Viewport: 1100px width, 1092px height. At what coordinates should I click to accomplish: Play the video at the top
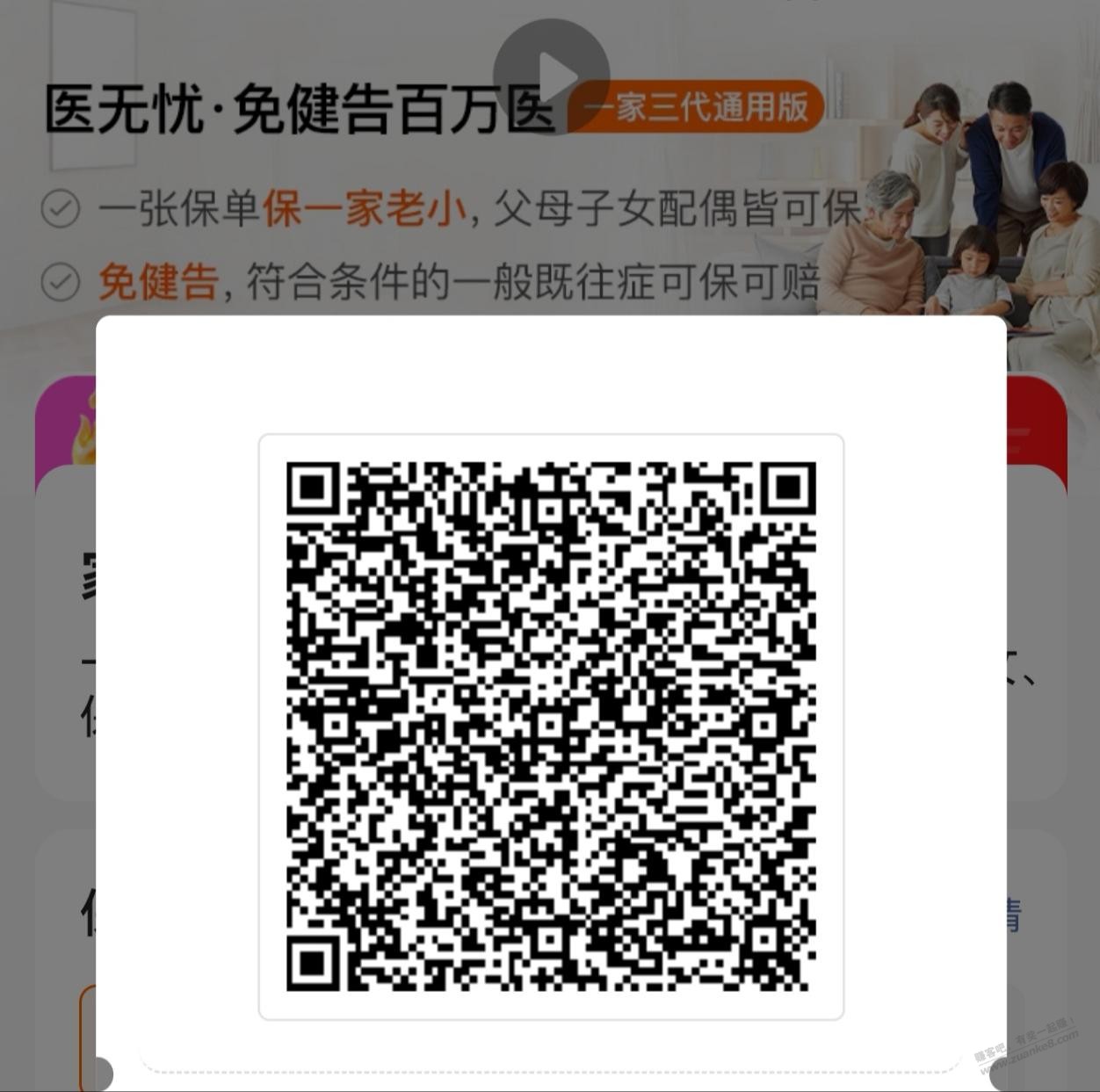pos(551,76)
